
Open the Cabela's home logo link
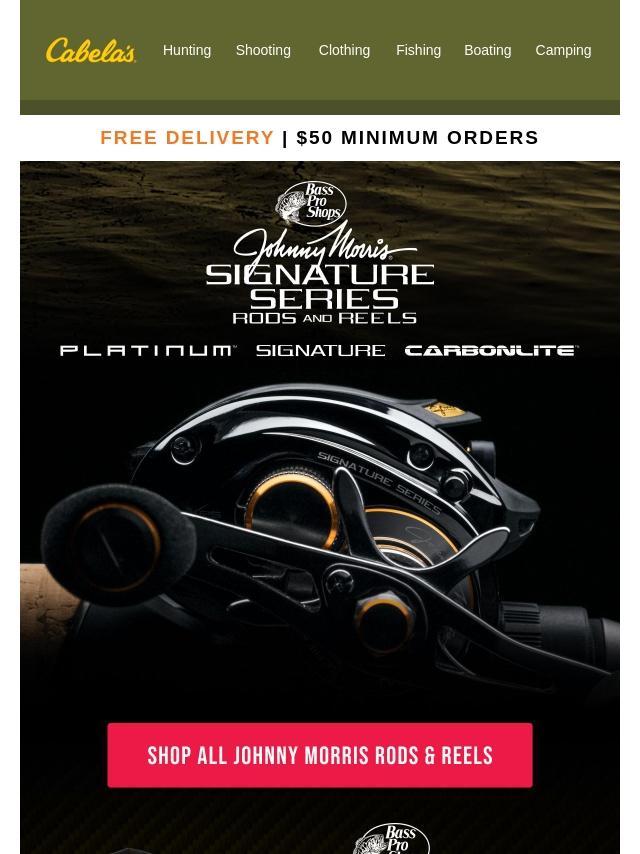click(91, 50)
